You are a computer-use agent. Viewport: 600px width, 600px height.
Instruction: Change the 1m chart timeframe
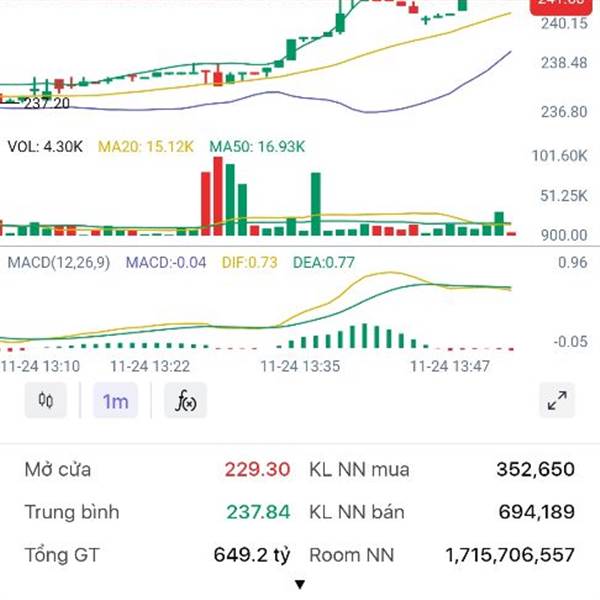click(x=116, y=401)
